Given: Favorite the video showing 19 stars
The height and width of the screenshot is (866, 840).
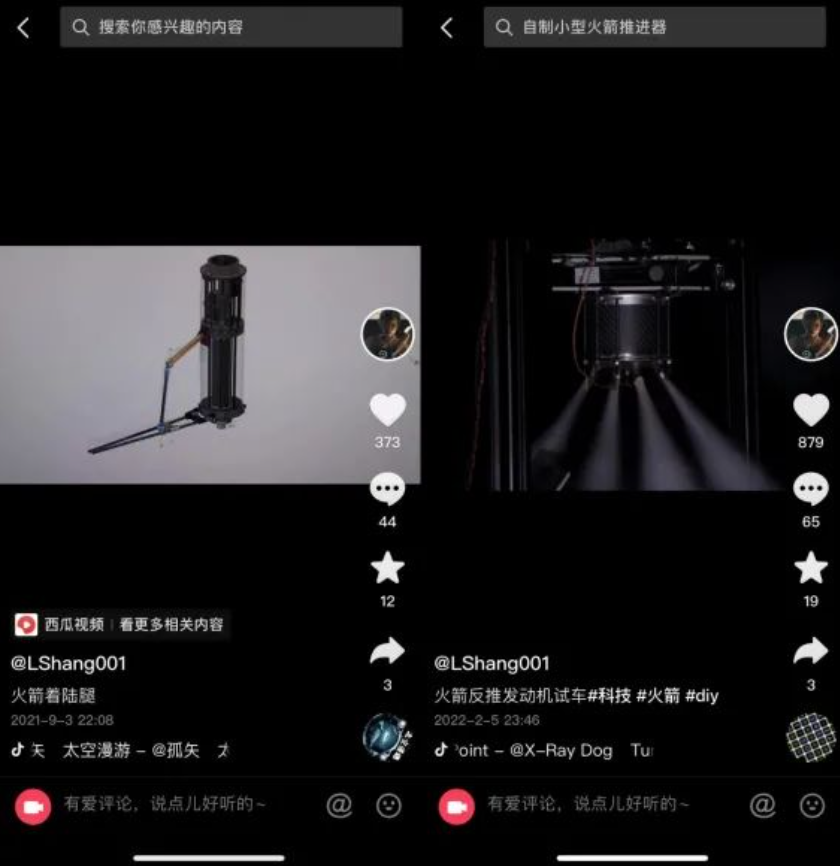Looking at the screenshot, I should pyautogui.click(x=811, y=568).
